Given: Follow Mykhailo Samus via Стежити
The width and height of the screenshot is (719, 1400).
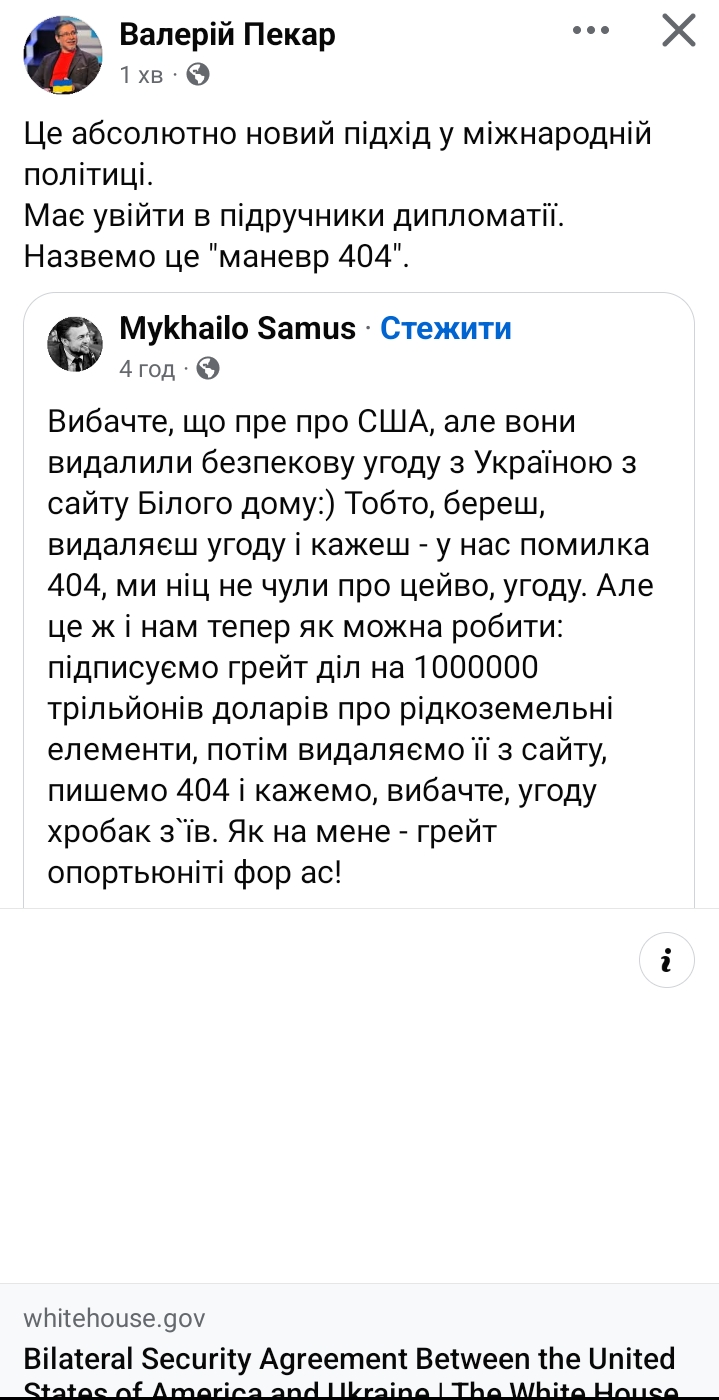Looking at the screenshot, I should tap(446, 328).
